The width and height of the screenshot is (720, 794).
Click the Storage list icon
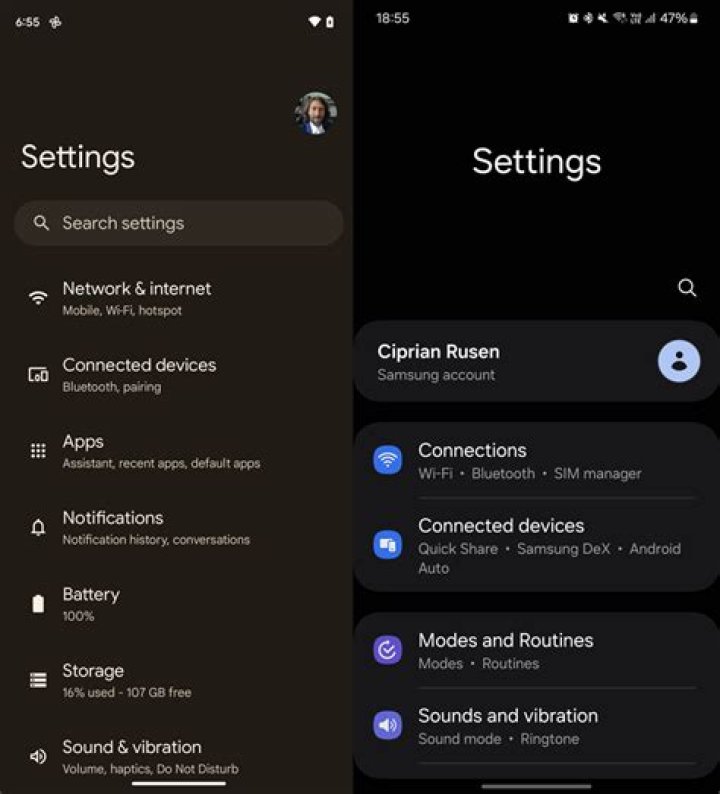[x=38, y=680]
